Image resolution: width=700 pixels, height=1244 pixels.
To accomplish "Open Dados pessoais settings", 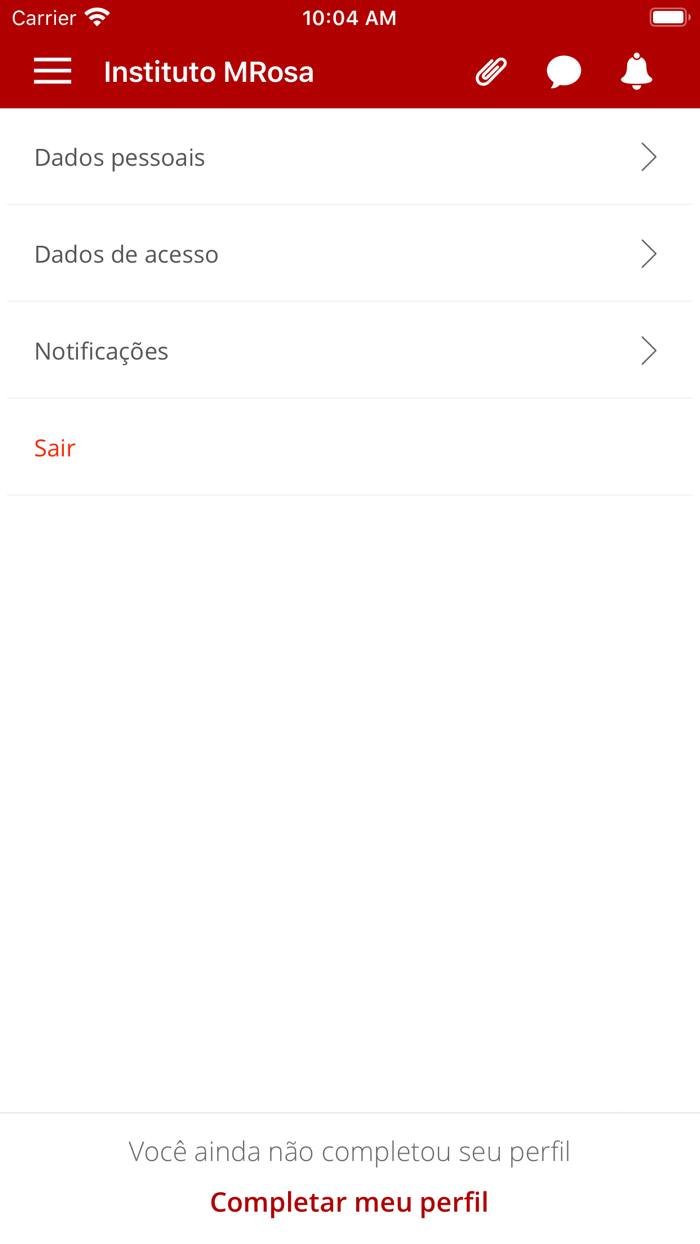I will 349,158.
